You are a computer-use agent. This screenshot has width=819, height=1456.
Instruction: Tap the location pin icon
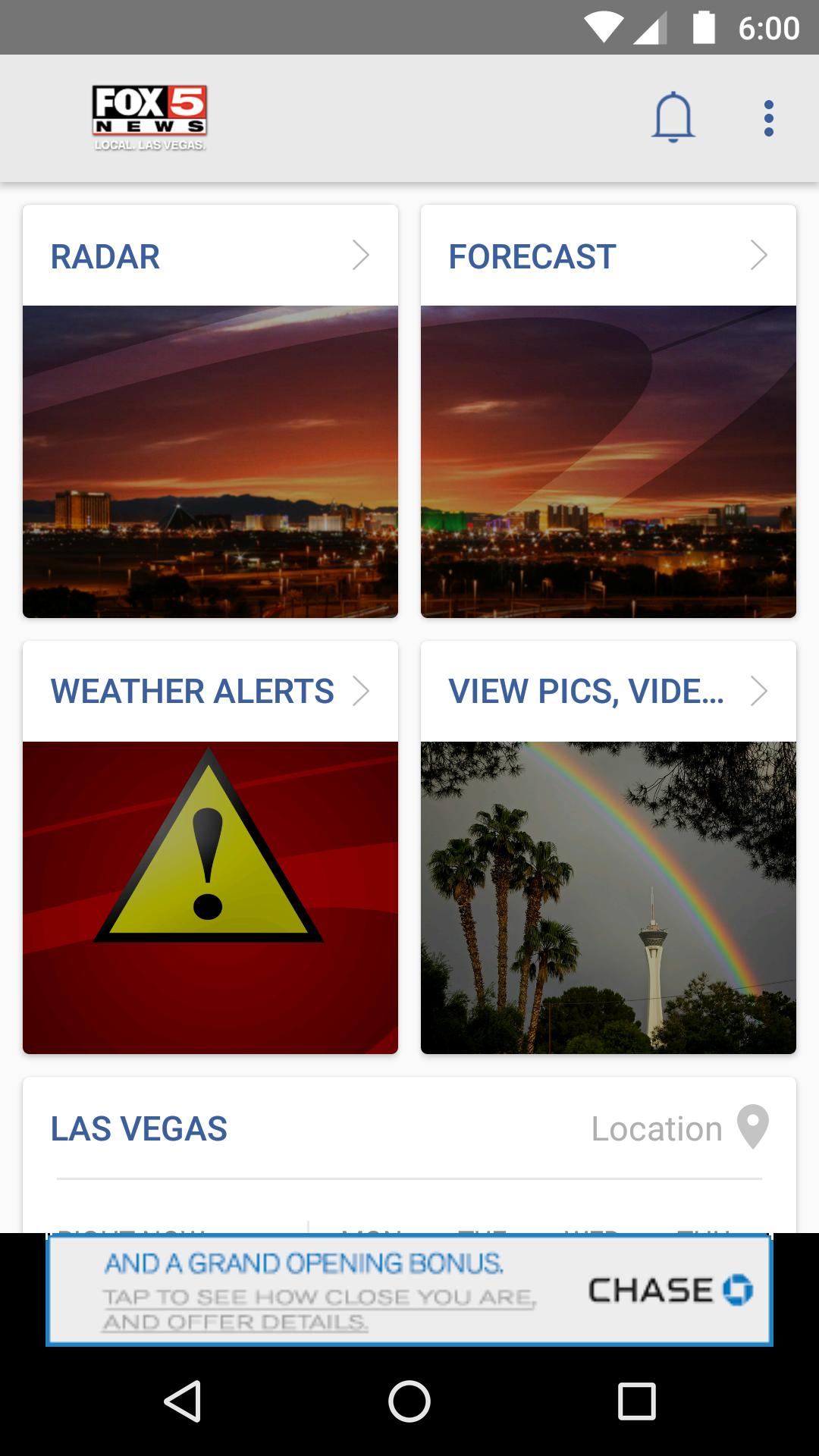753,1128
